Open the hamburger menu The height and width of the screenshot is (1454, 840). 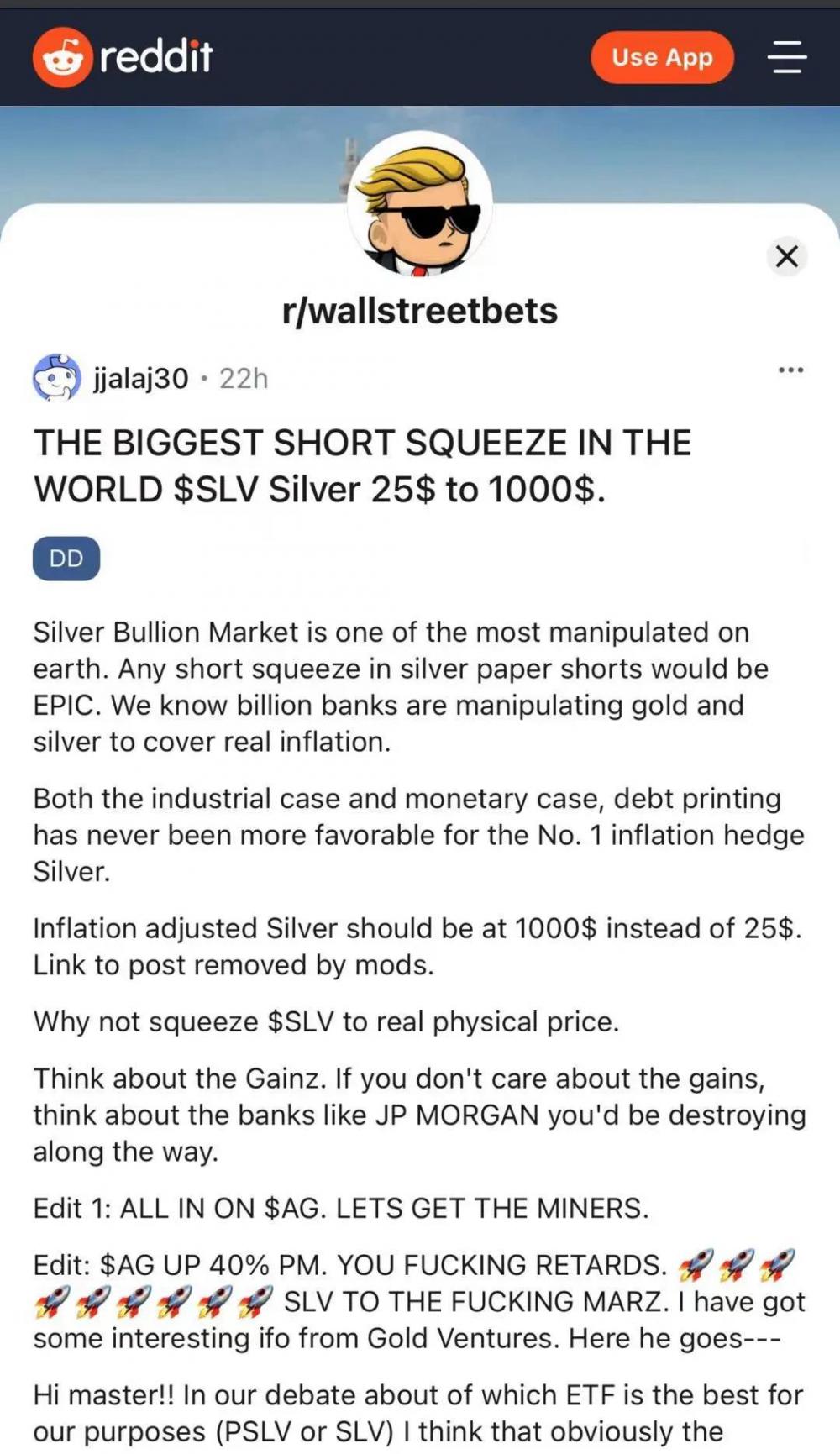tap(787, 57)
